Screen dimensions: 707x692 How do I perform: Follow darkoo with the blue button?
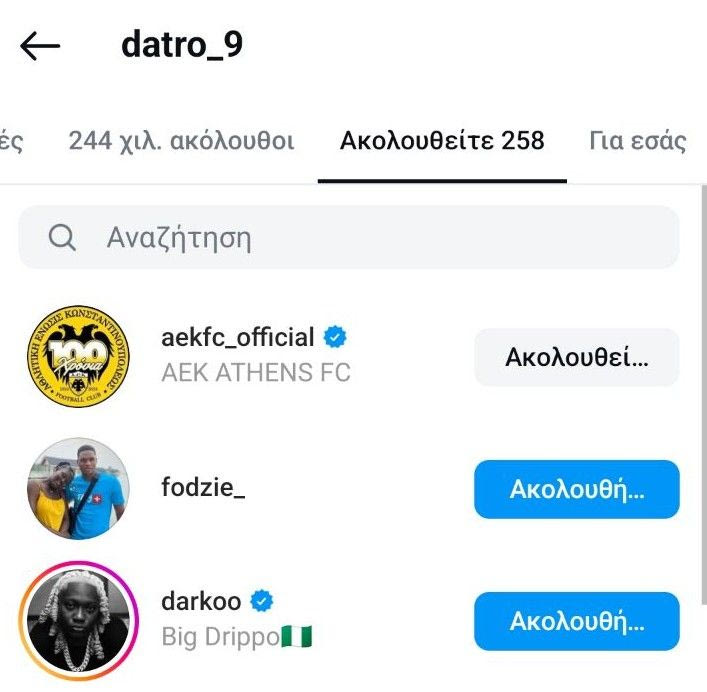click(576, 621)
